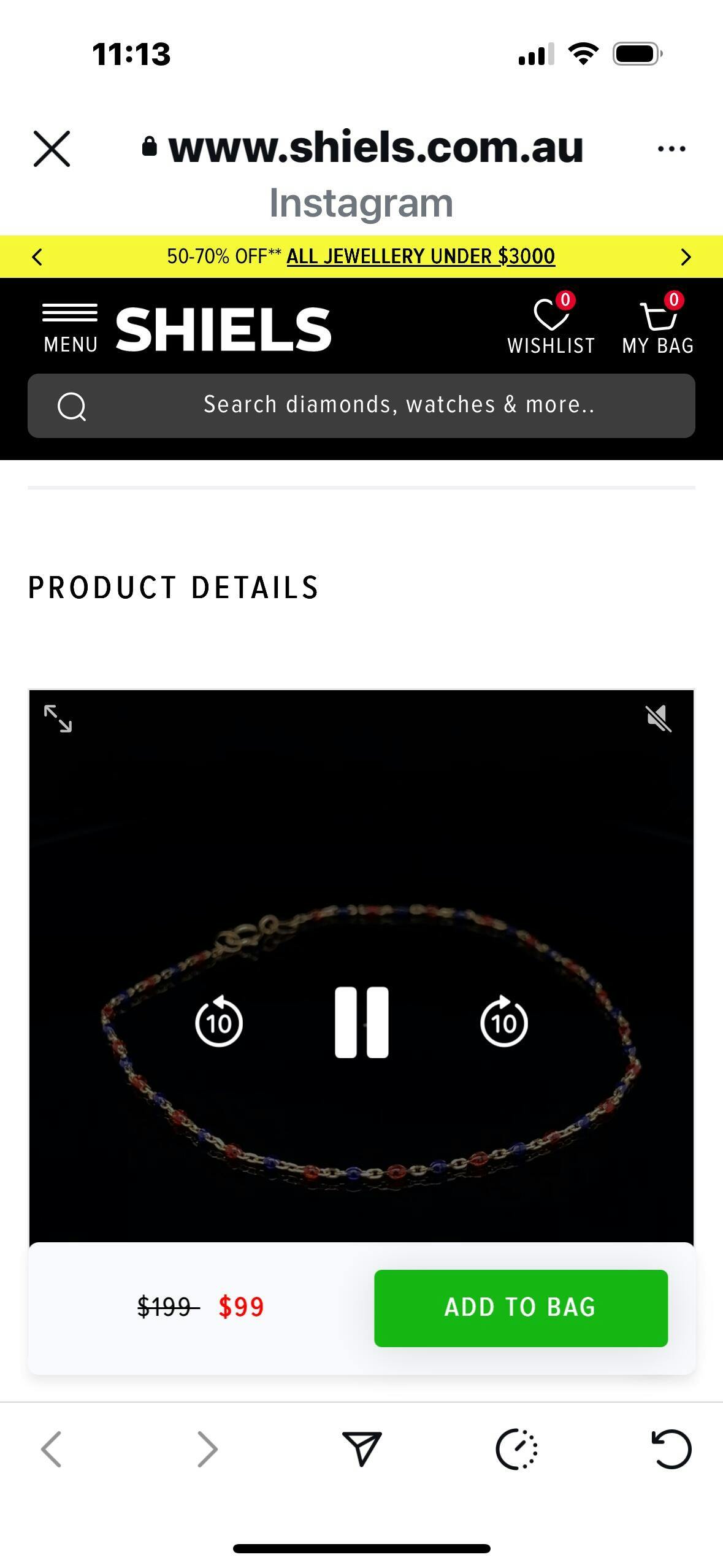This screenshot has height=1568, width=723.
Task: Open the wishlist
Action: pos(551,326)
